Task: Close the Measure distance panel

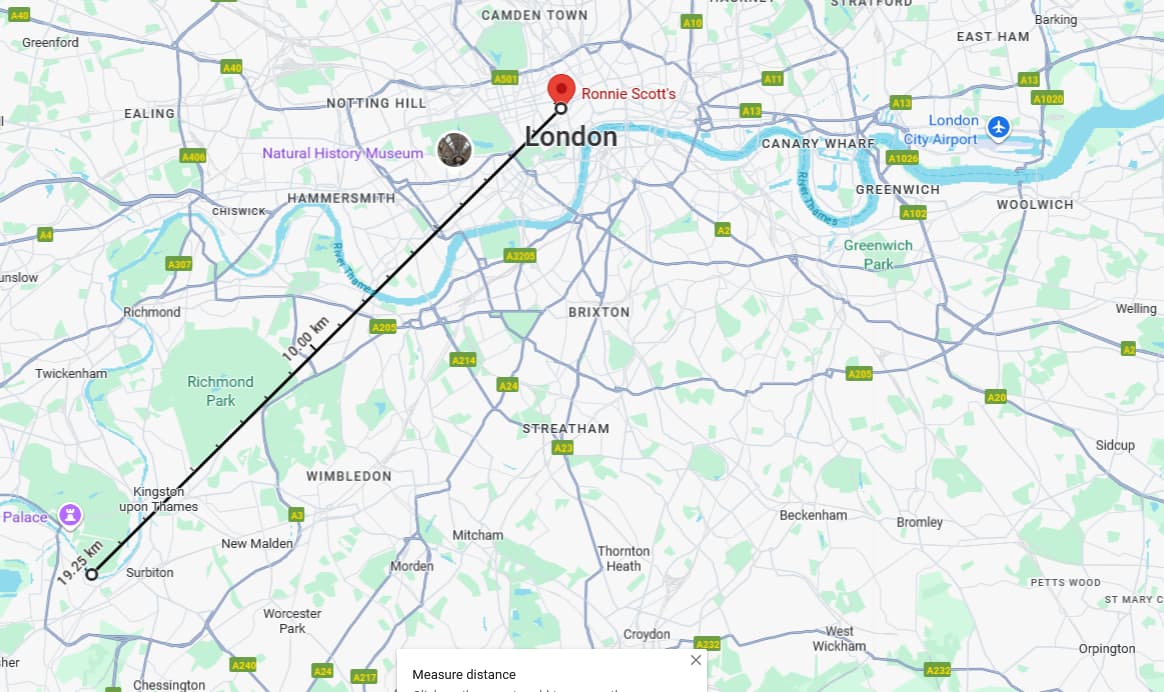Action: [696, 660]
